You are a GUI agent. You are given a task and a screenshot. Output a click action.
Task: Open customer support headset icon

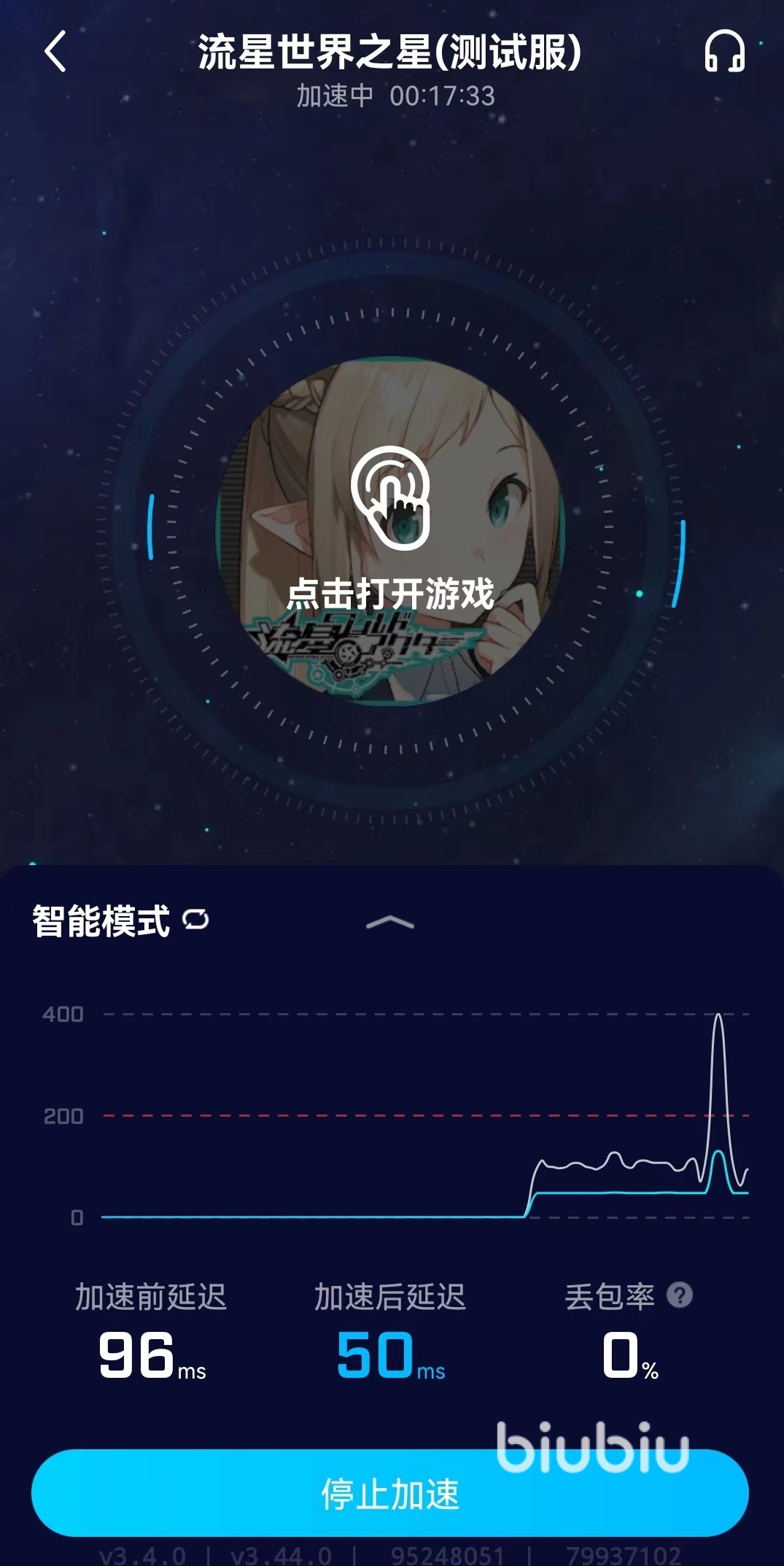pyautogui.click(x=724, y=52)
